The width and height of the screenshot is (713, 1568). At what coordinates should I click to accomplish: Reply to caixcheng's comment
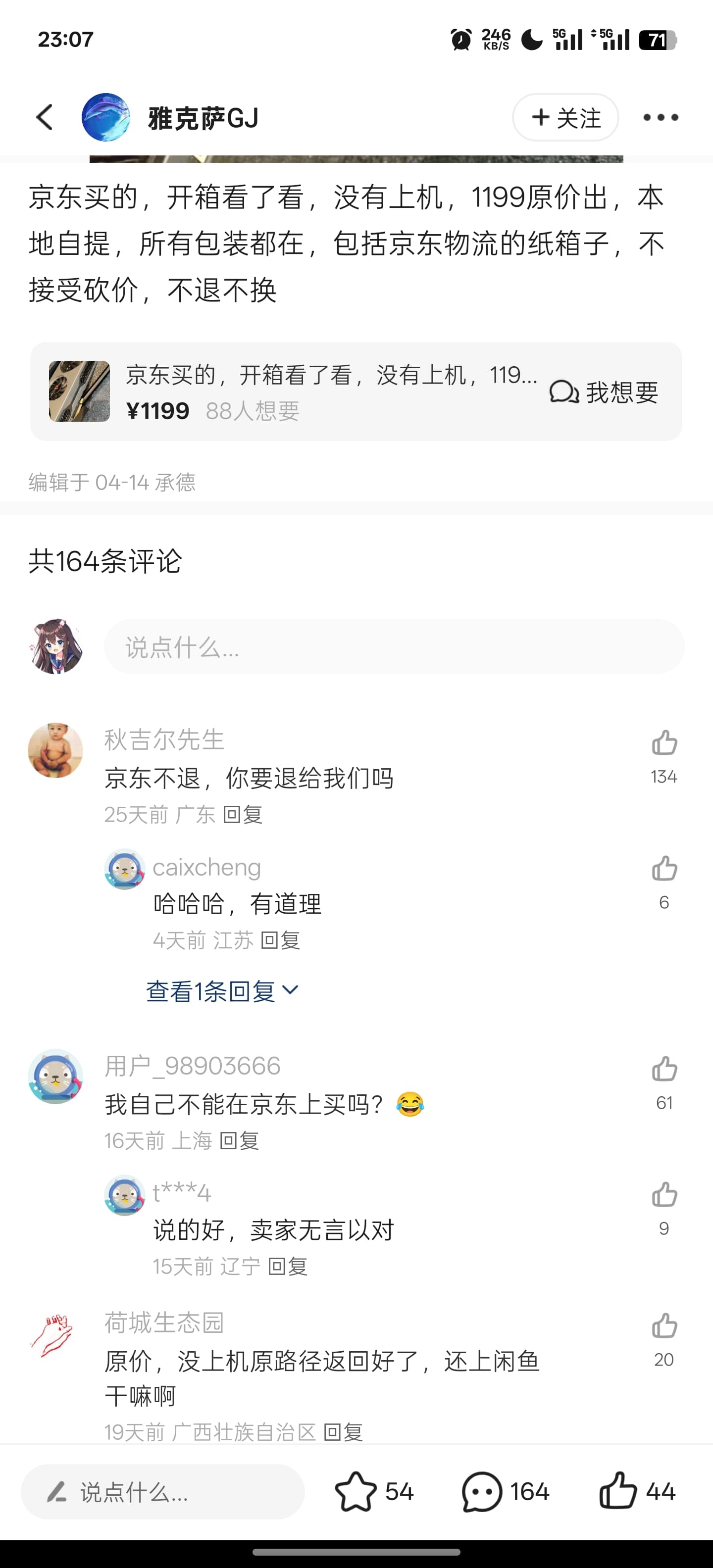pos(280,940)
